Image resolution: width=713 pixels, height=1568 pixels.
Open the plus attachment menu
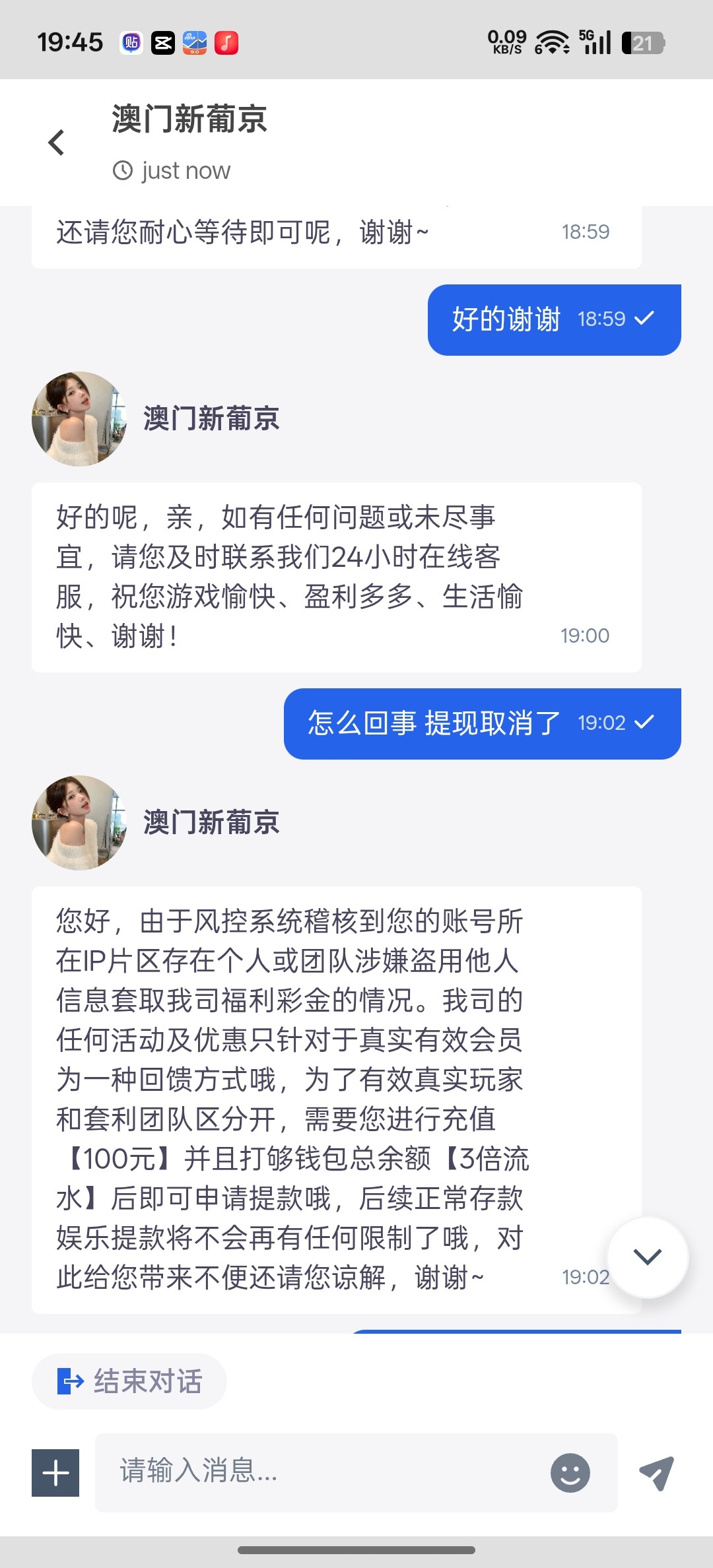coord(55,1473)
